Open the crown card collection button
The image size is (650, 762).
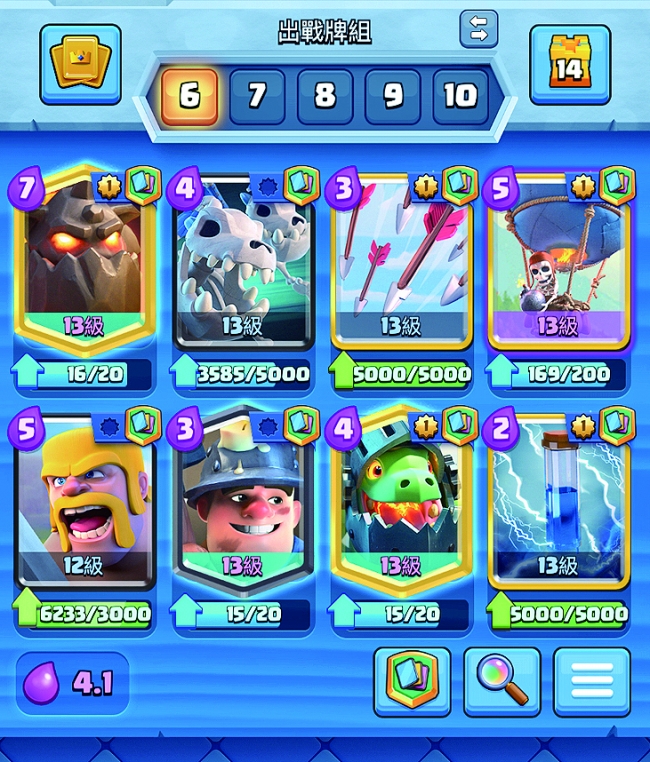tap(80, 65)
